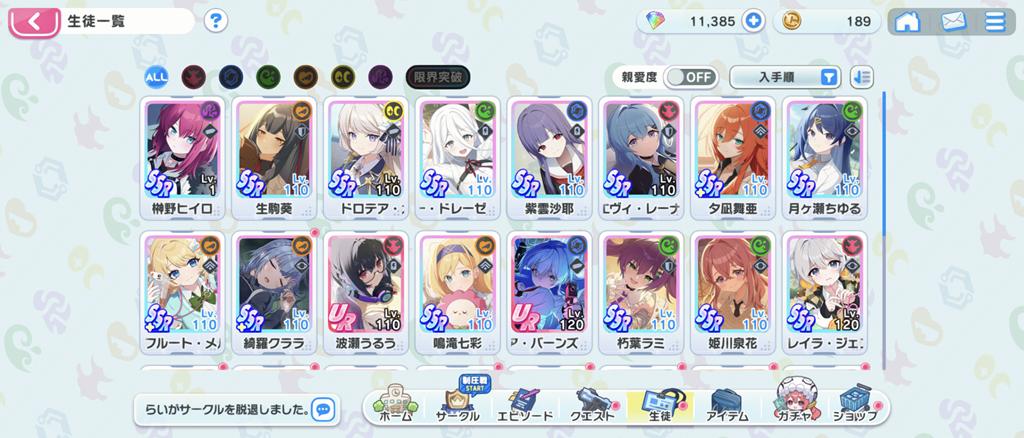Toggle the 親愛度 switch on
Viewport: 1024px width, 438px height.
point(691,77)
